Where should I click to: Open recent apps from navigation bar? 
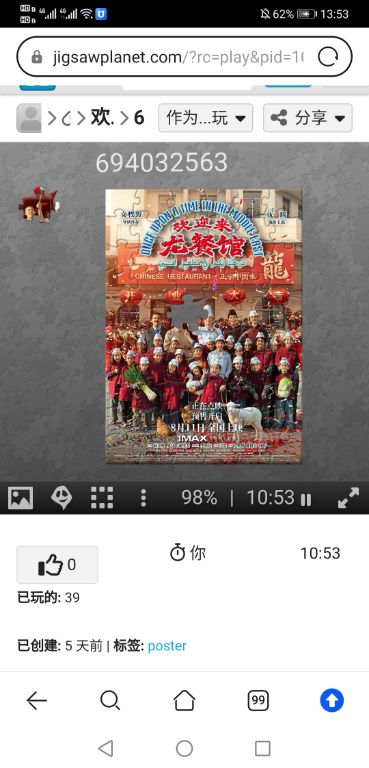tap(263, 748)
